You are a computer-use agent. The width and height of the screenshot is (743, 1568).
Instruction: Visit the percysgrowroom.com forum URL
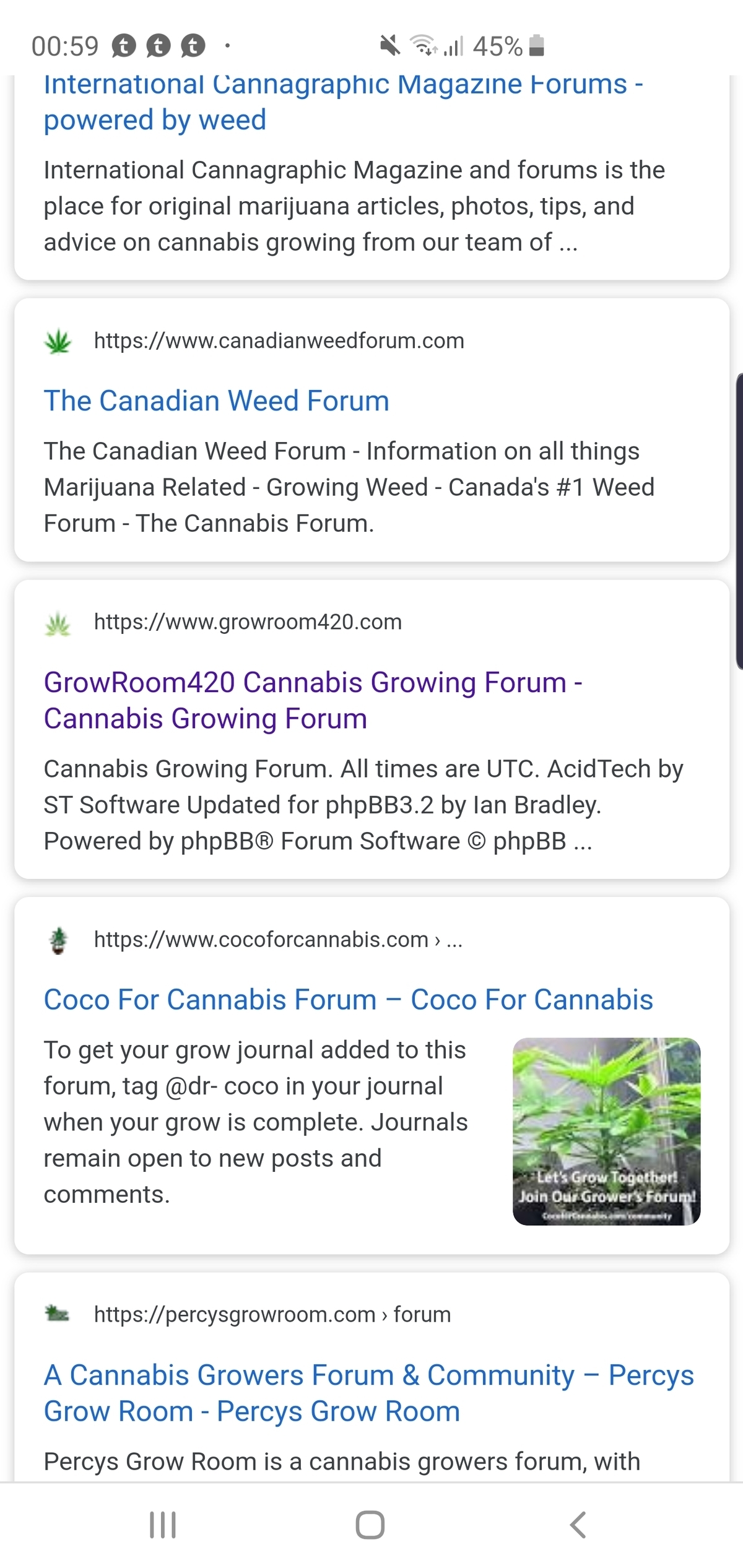(272, 1314)
